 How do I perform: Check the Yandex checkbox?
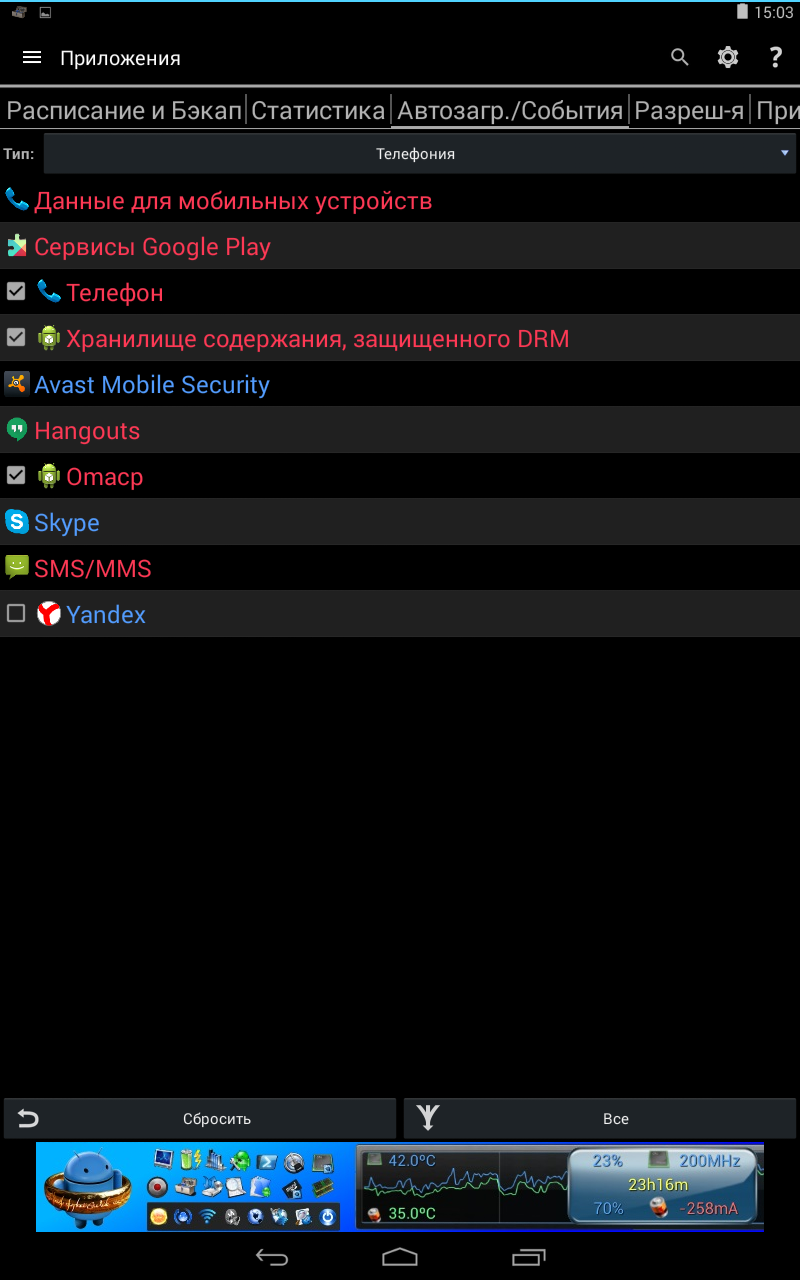16,613
